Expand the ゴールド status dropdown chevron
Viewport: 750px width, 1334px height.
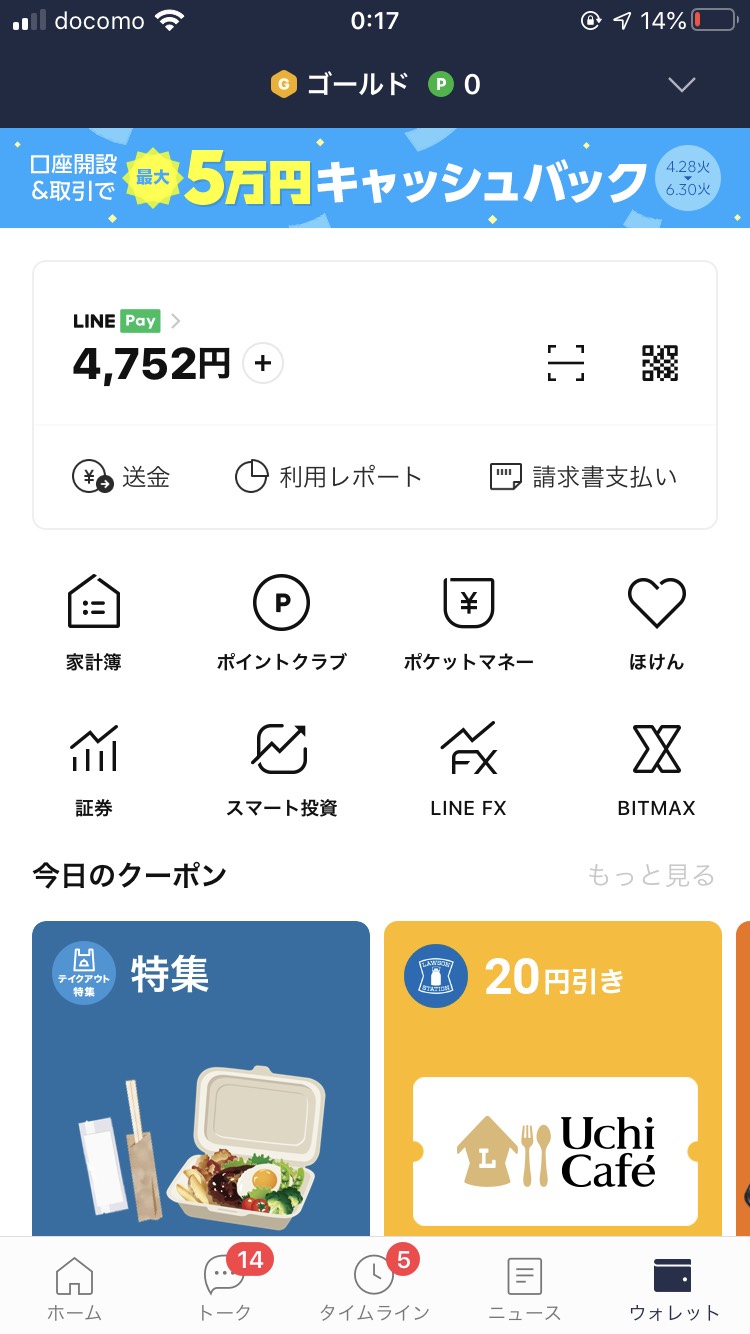pos(681,85)
